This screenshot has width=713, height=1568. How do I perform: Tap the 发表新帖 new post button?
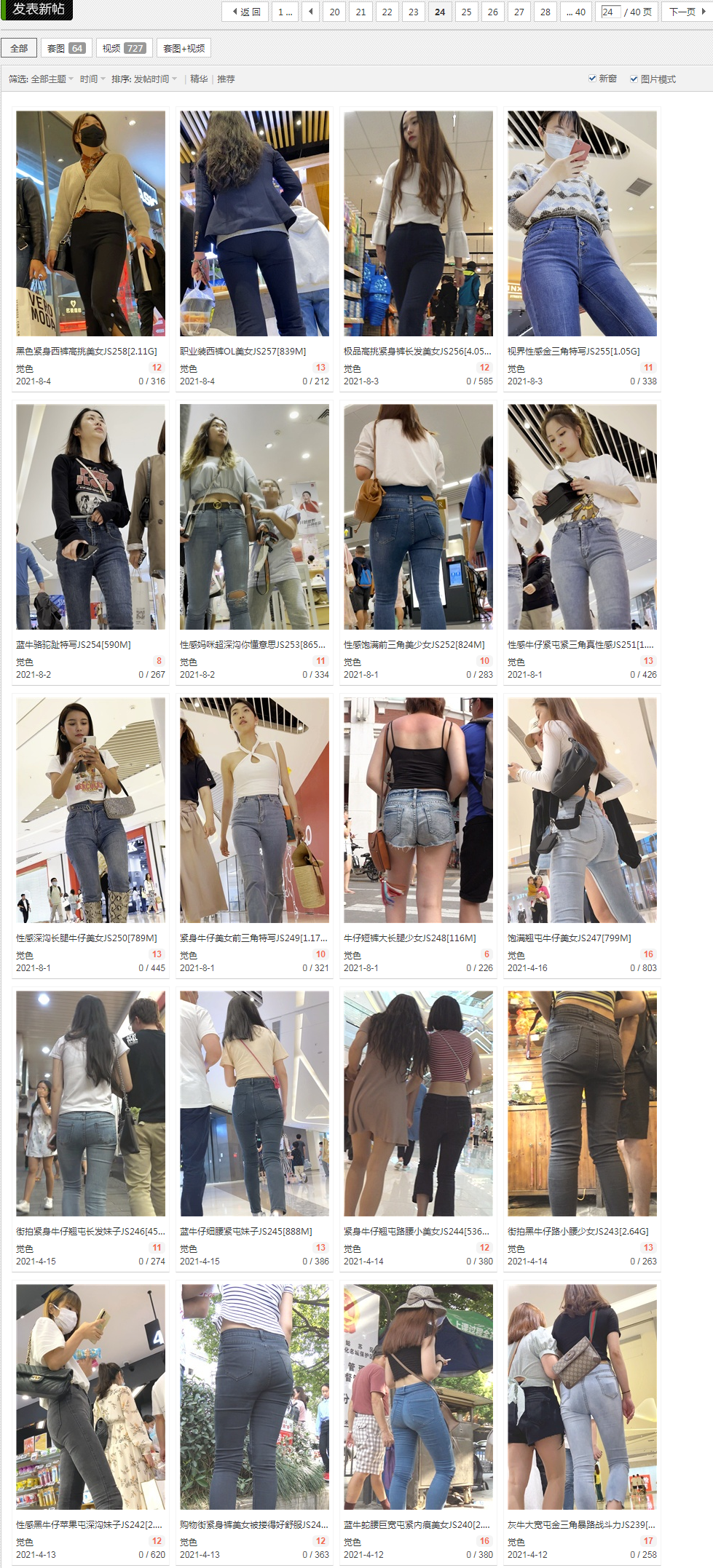coord(38,9)
